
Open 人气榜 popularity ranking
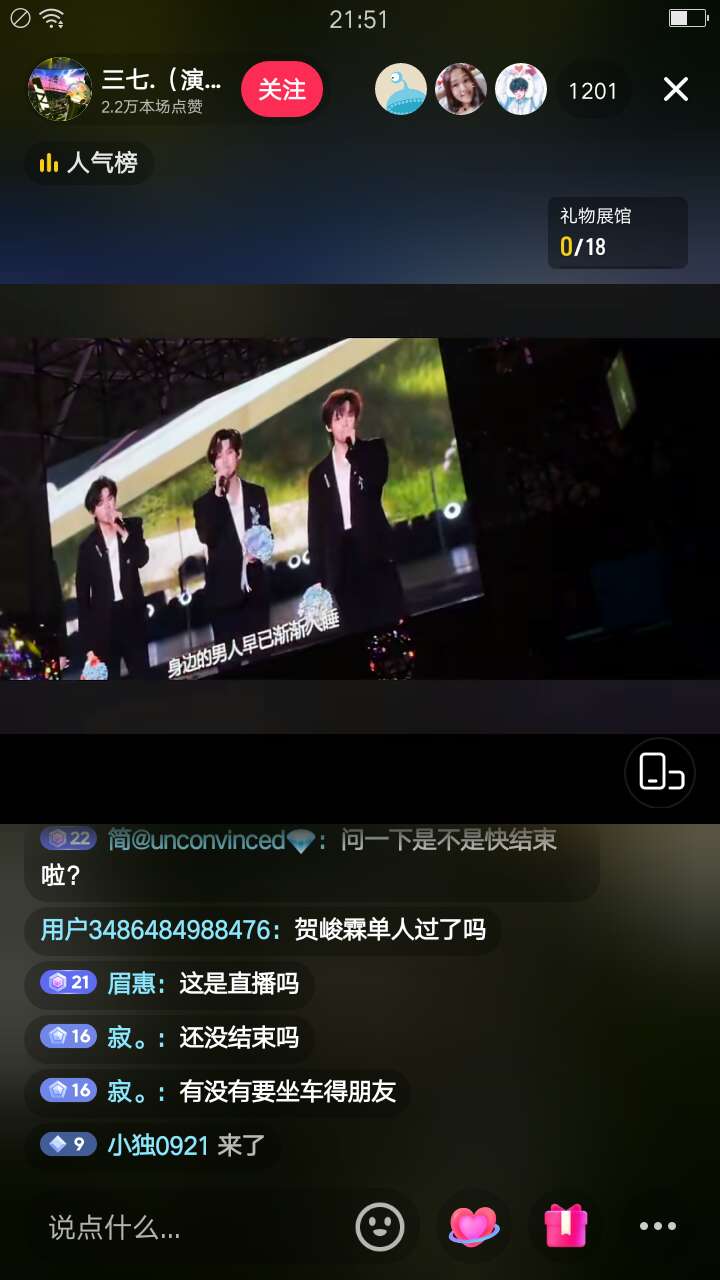[89, 163]
